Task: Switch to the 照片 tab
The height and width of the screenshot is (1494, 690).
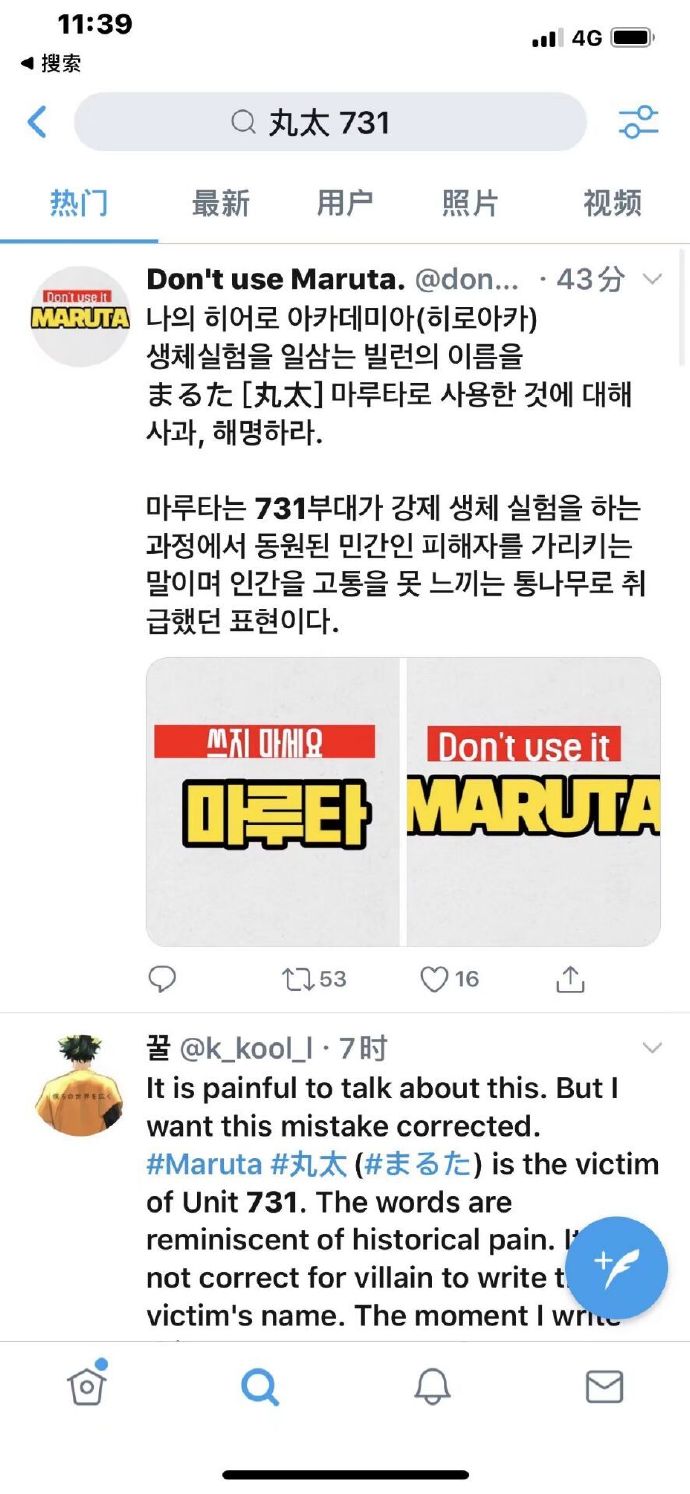Action: pos(469,203)
